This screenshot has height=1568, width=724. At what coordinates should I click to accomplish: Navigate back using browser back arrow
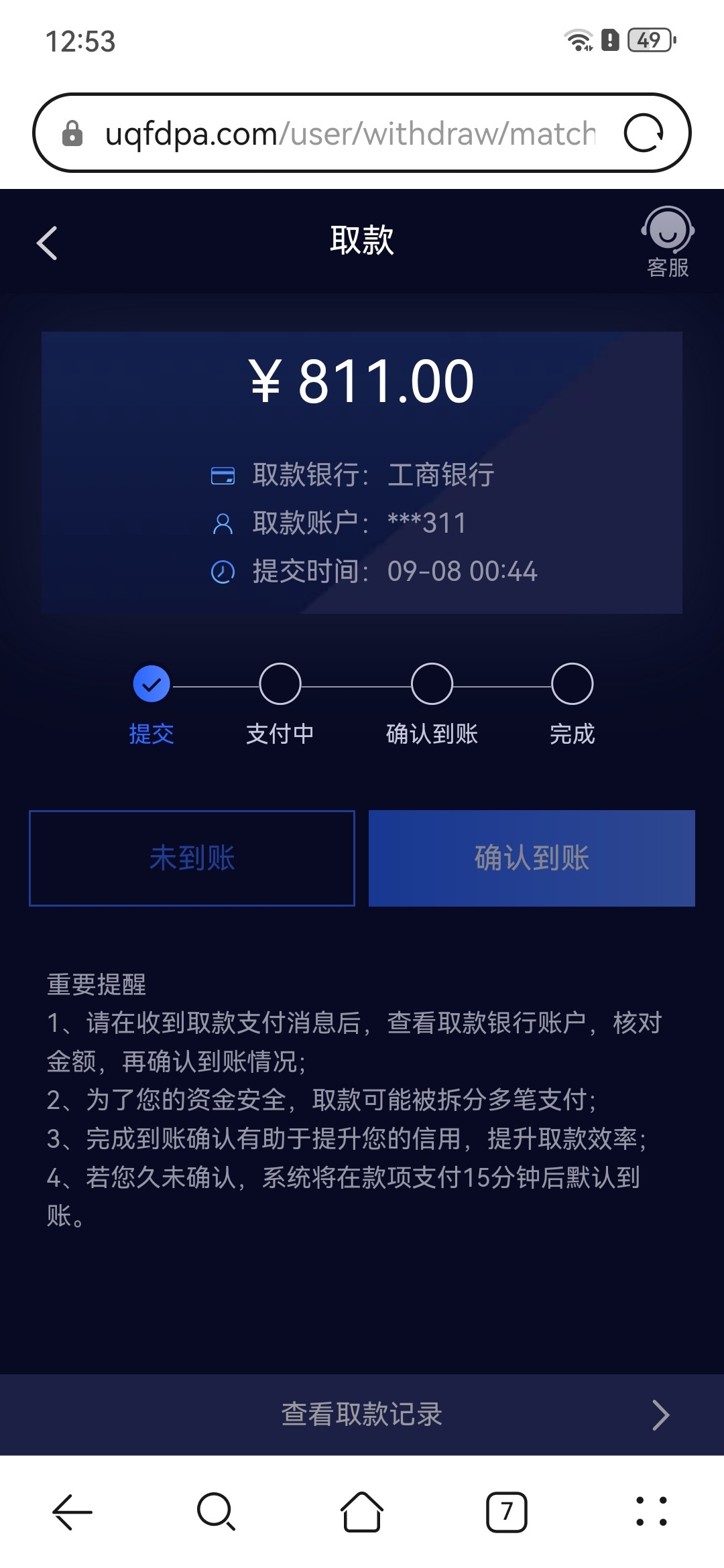[72, 1512]
